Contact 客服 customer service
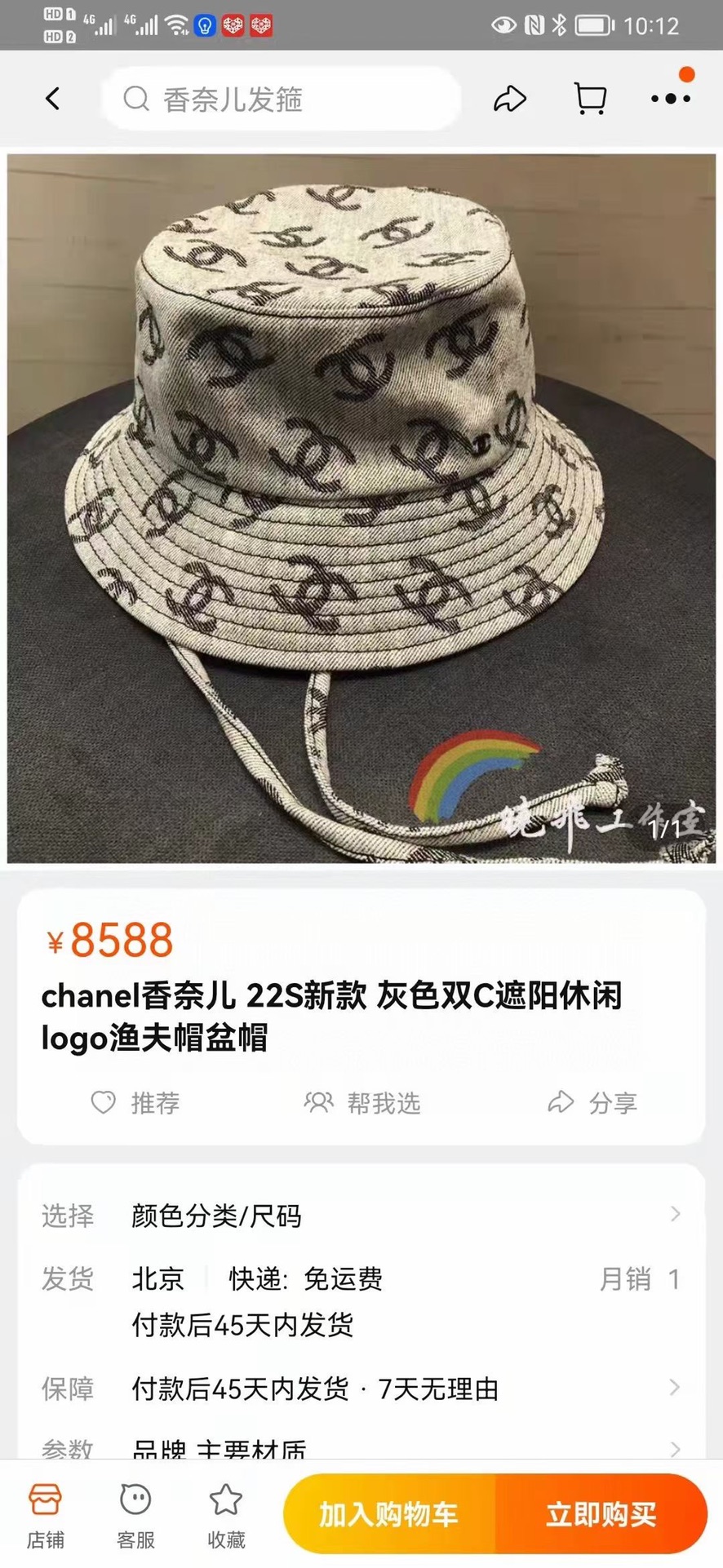Screen dimensions: 723x1568 coord(135,1513)
